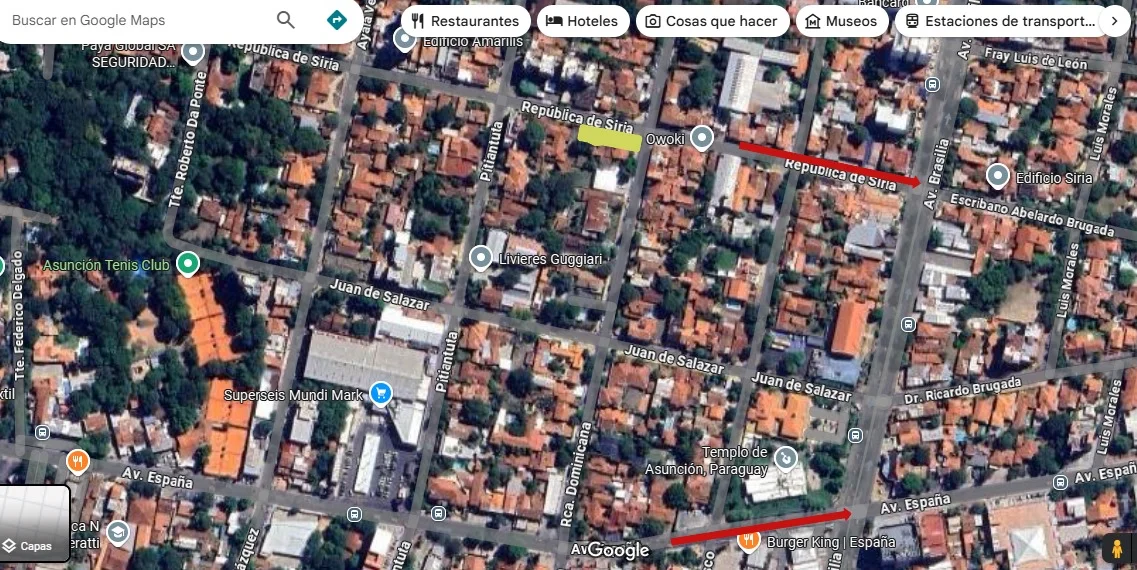This screenshot has height=570, width=1137.
Task: Expand more category chips with the arrow
Action: [1114, 21]
